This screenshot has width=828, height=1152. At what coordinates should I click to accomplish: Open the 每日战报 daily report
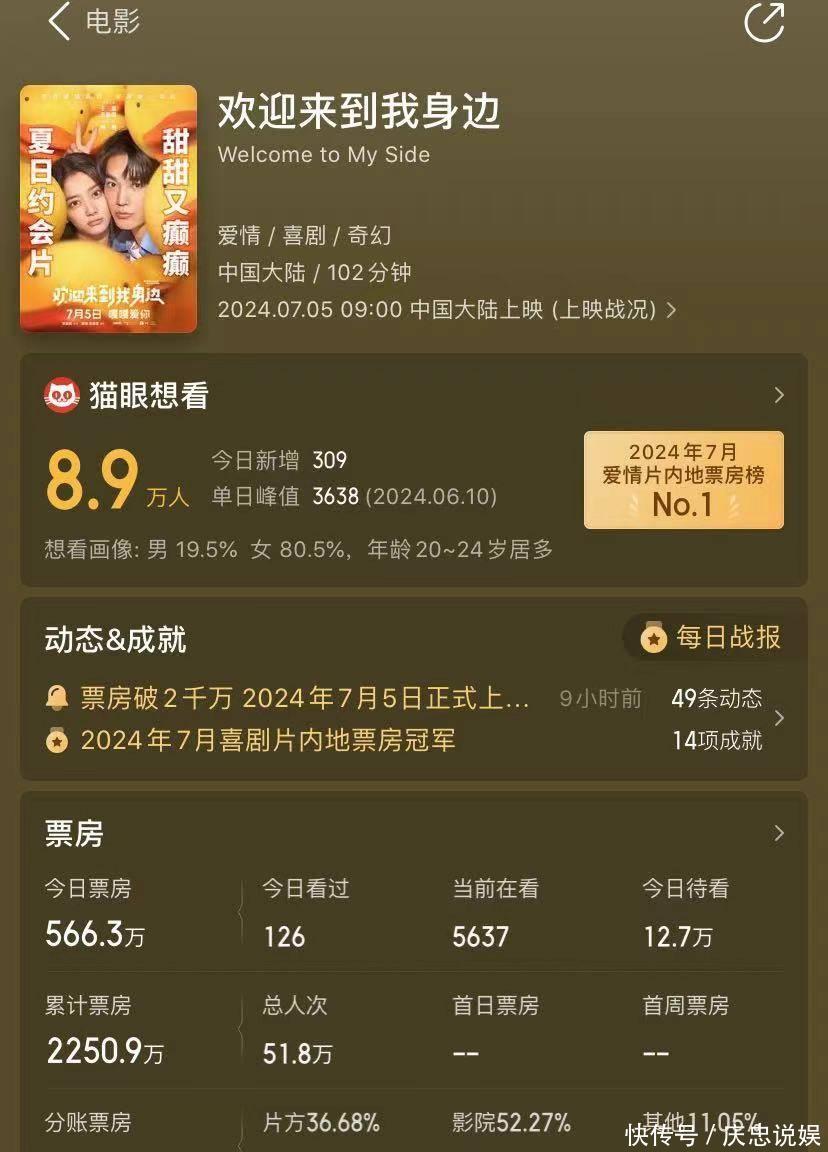click(715, 637)
